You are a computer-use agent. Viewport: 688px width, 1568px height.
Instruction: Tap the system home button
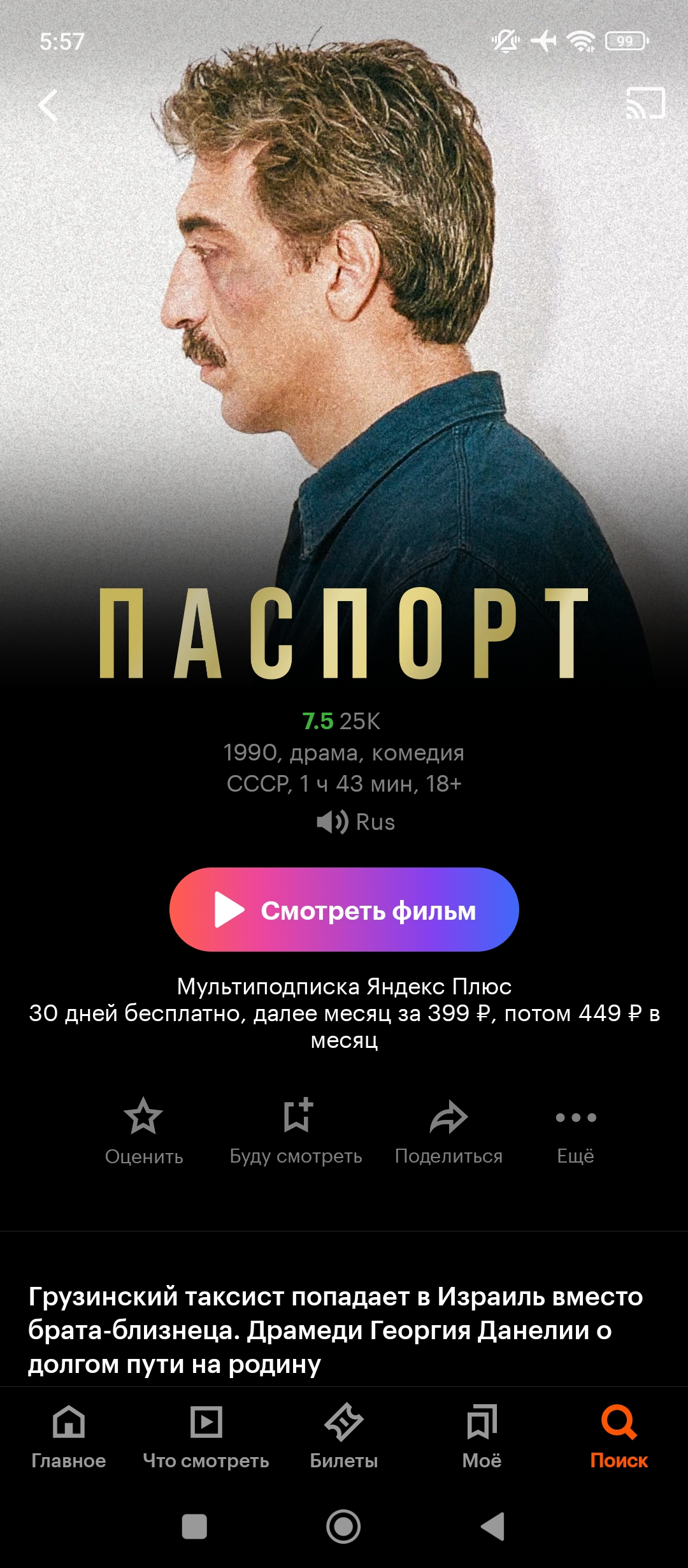point(343,1527)
